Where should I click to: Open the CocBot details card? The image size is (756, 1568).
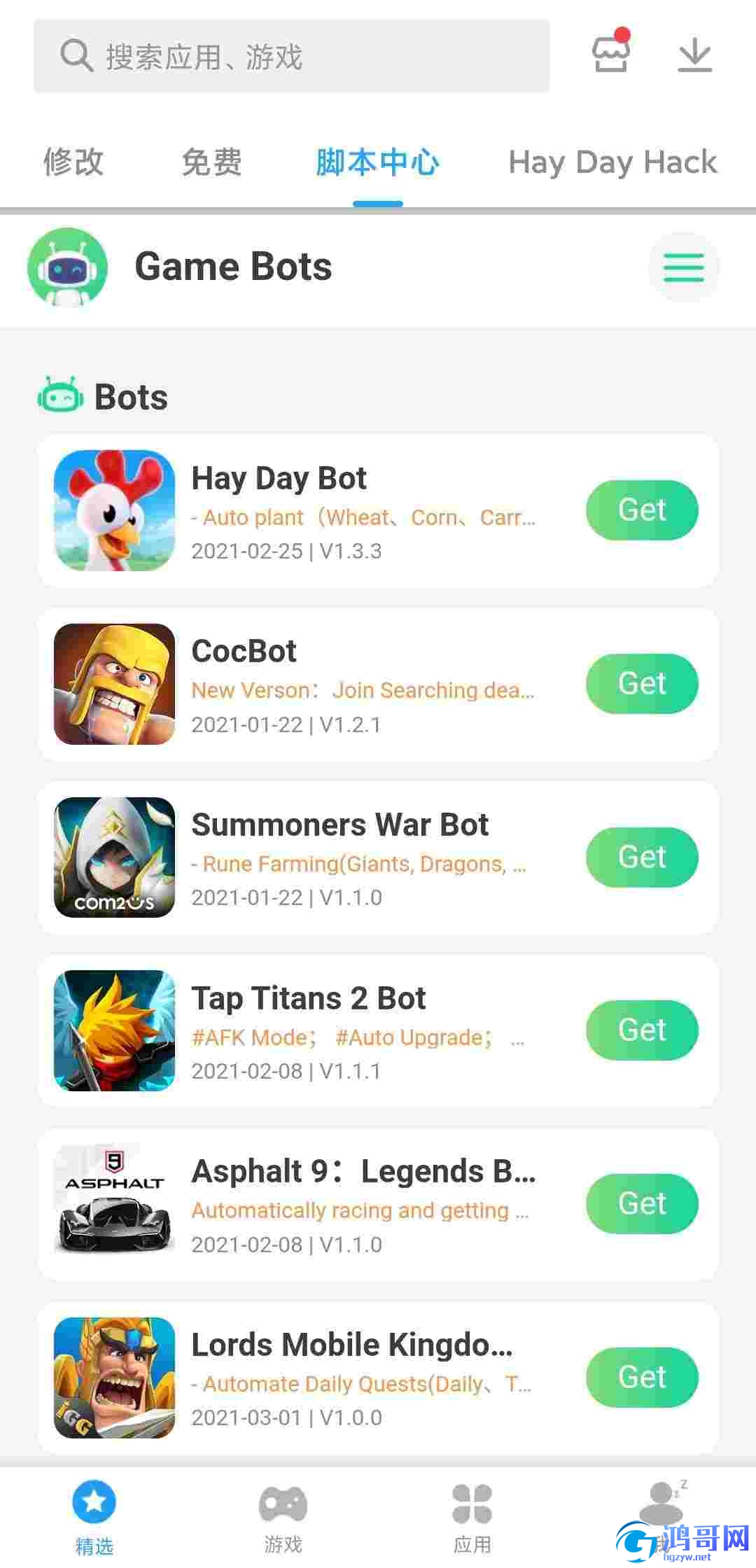pos(350,685)
